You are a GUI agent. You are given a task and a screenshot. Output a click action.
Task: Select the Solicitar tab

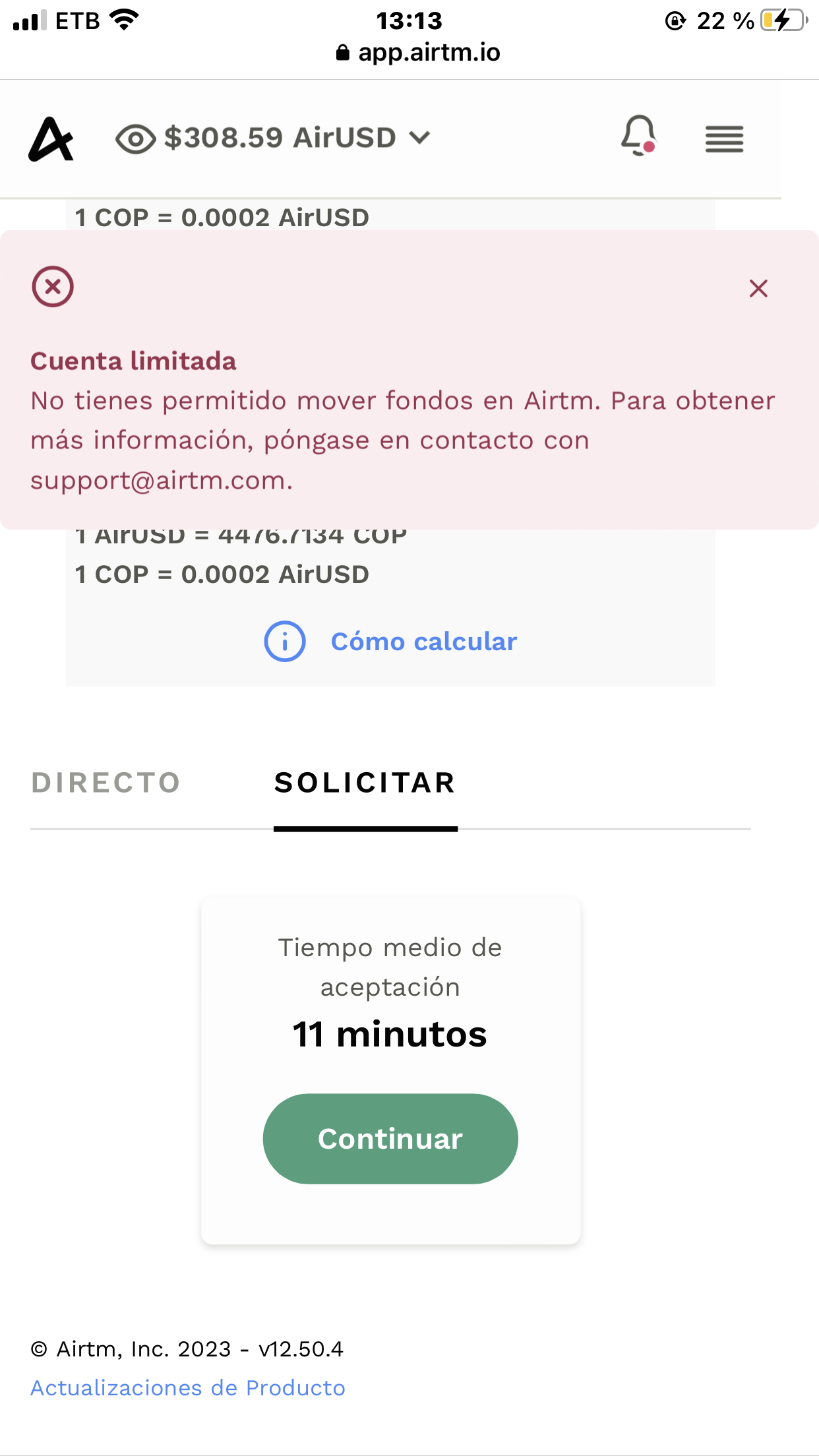365,783
